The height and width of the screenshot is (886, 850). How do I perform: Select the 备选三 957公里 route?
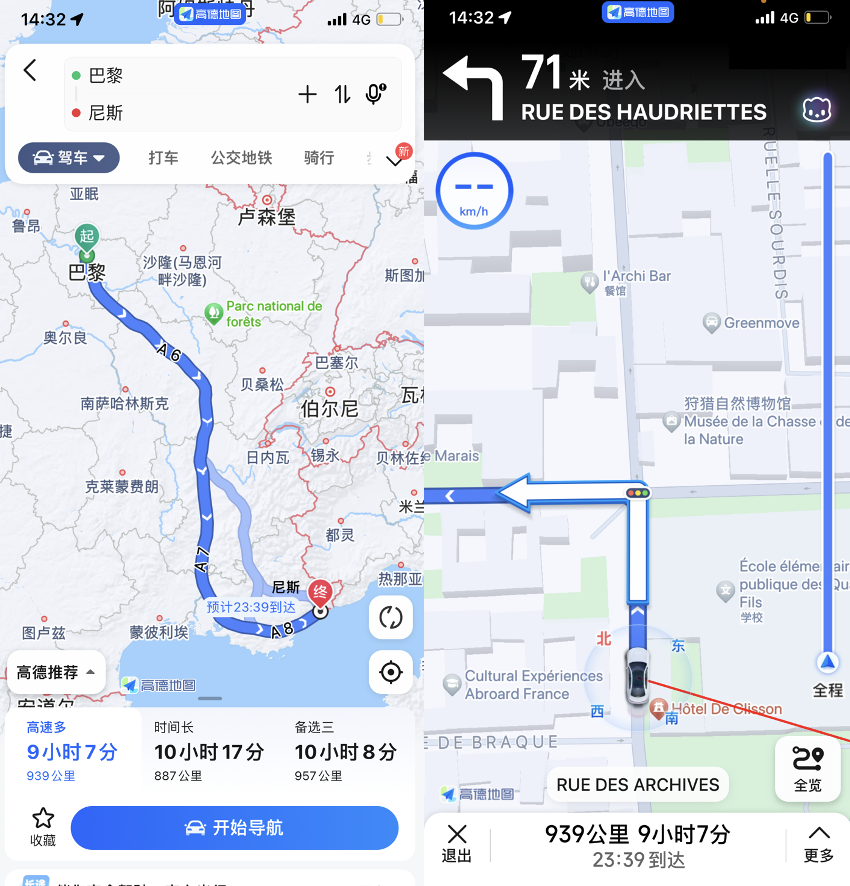coord(345,752)
